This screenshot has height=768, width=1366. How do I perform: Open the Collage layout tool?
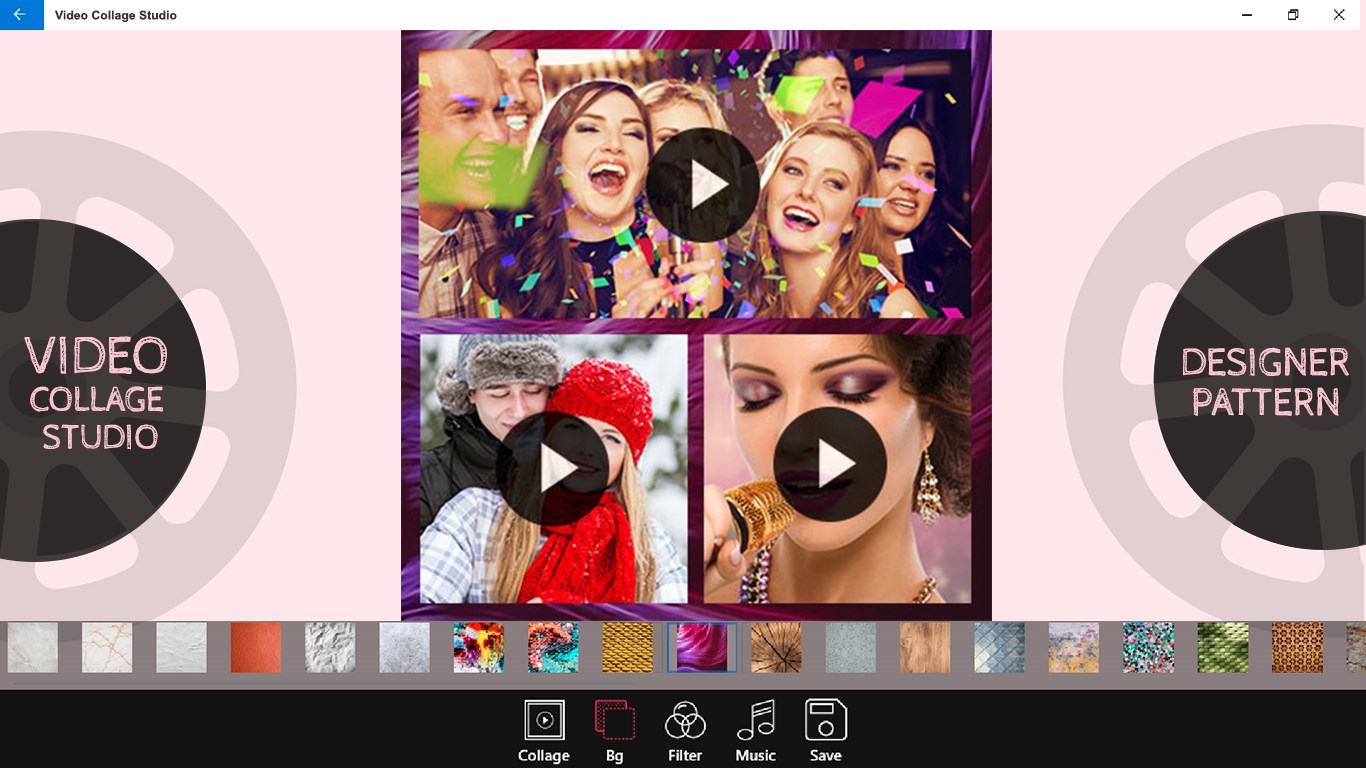(544, 731)
